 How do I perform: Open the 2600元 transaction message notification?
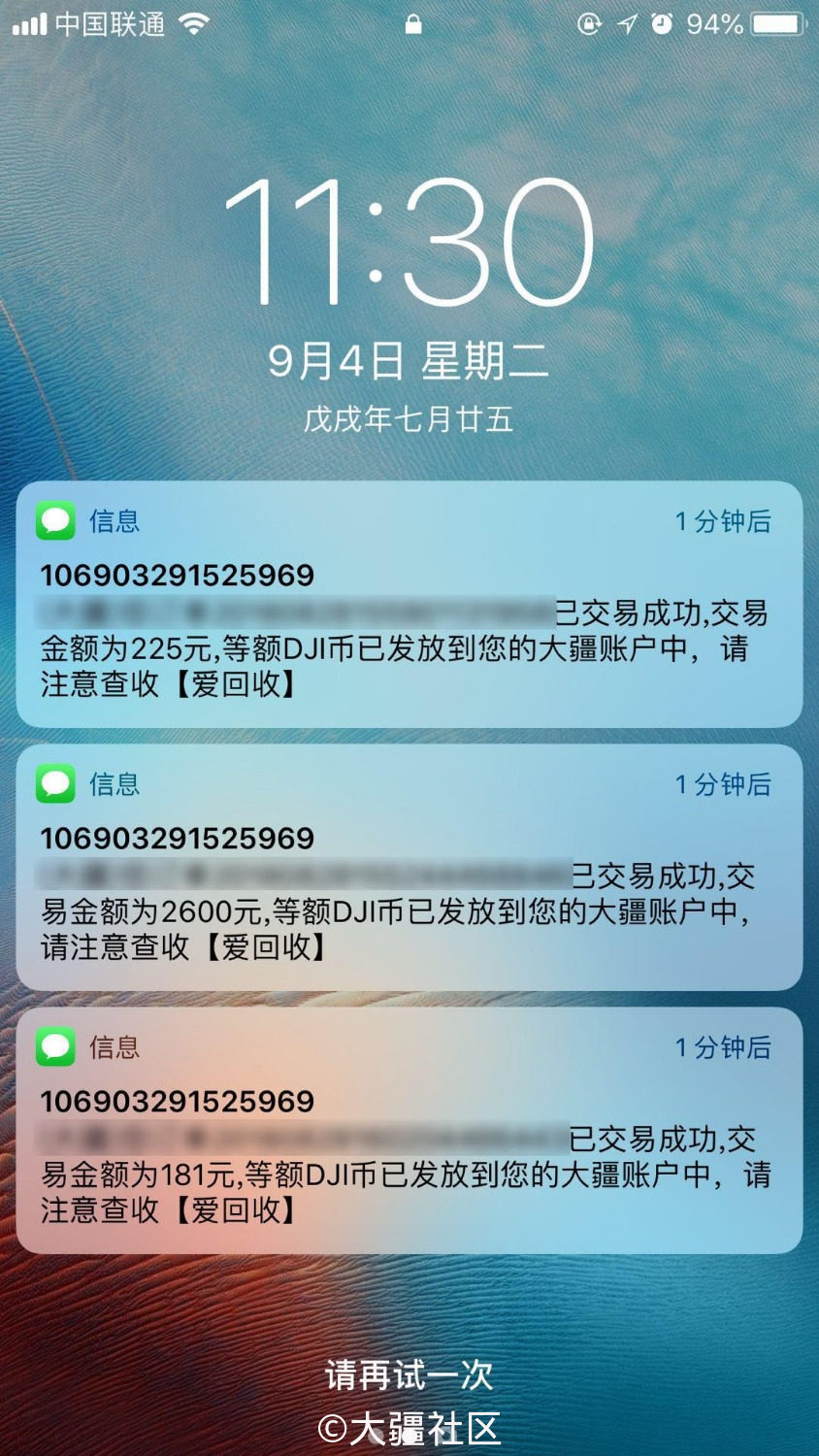tap(409, 867)
